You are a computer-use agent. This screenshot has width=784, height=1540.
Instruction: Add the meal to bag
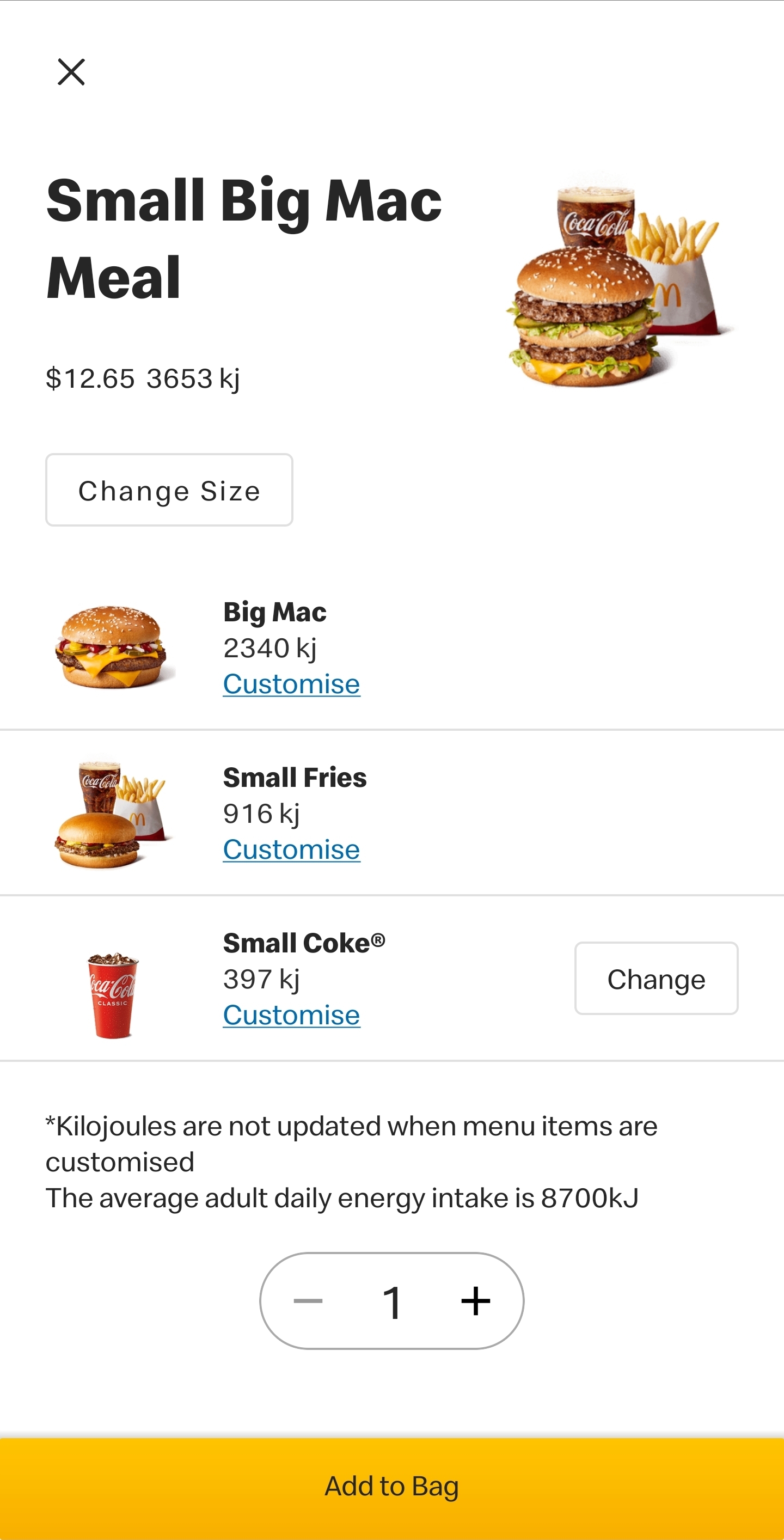pos(392,1486)
